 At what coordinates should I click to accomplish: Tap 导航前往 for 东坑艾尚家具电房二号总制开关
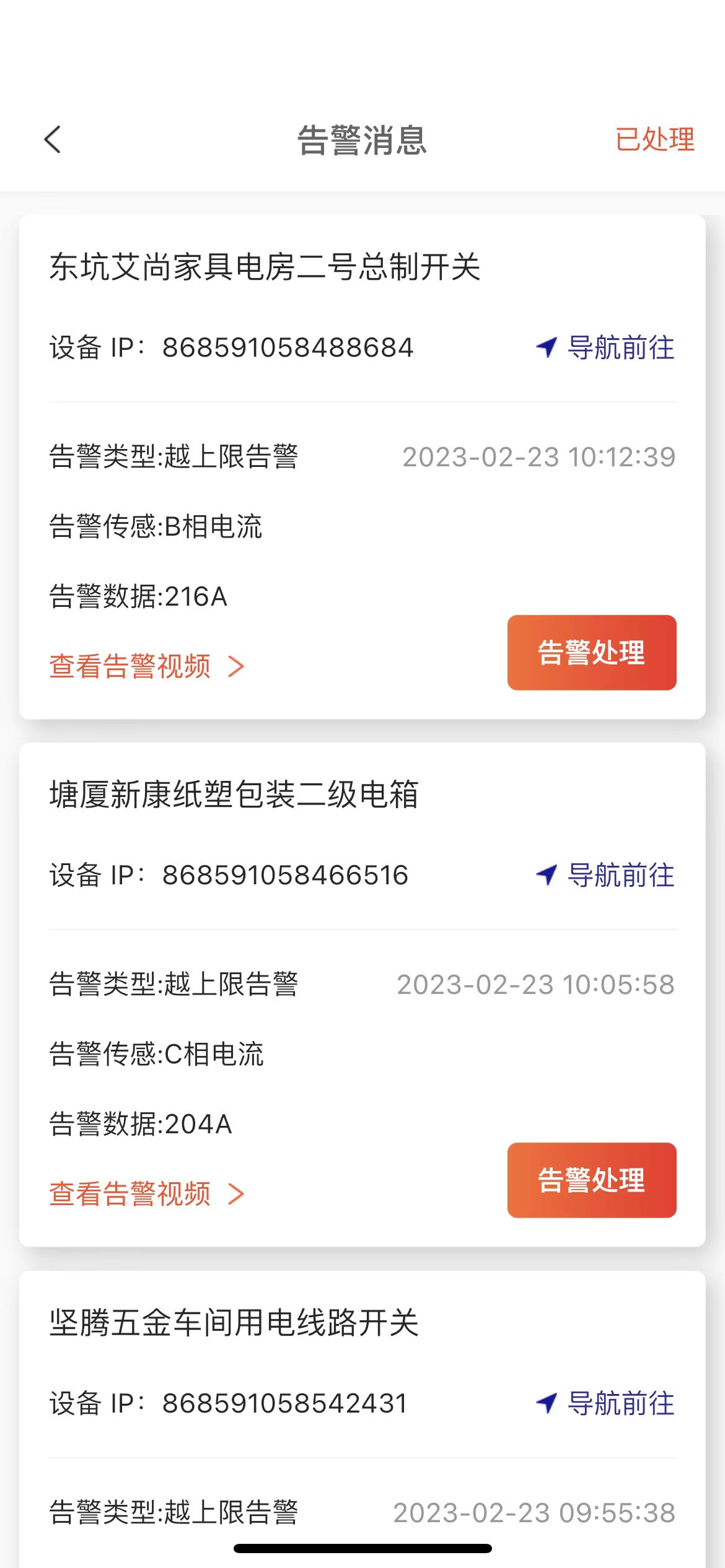[605, 347]
